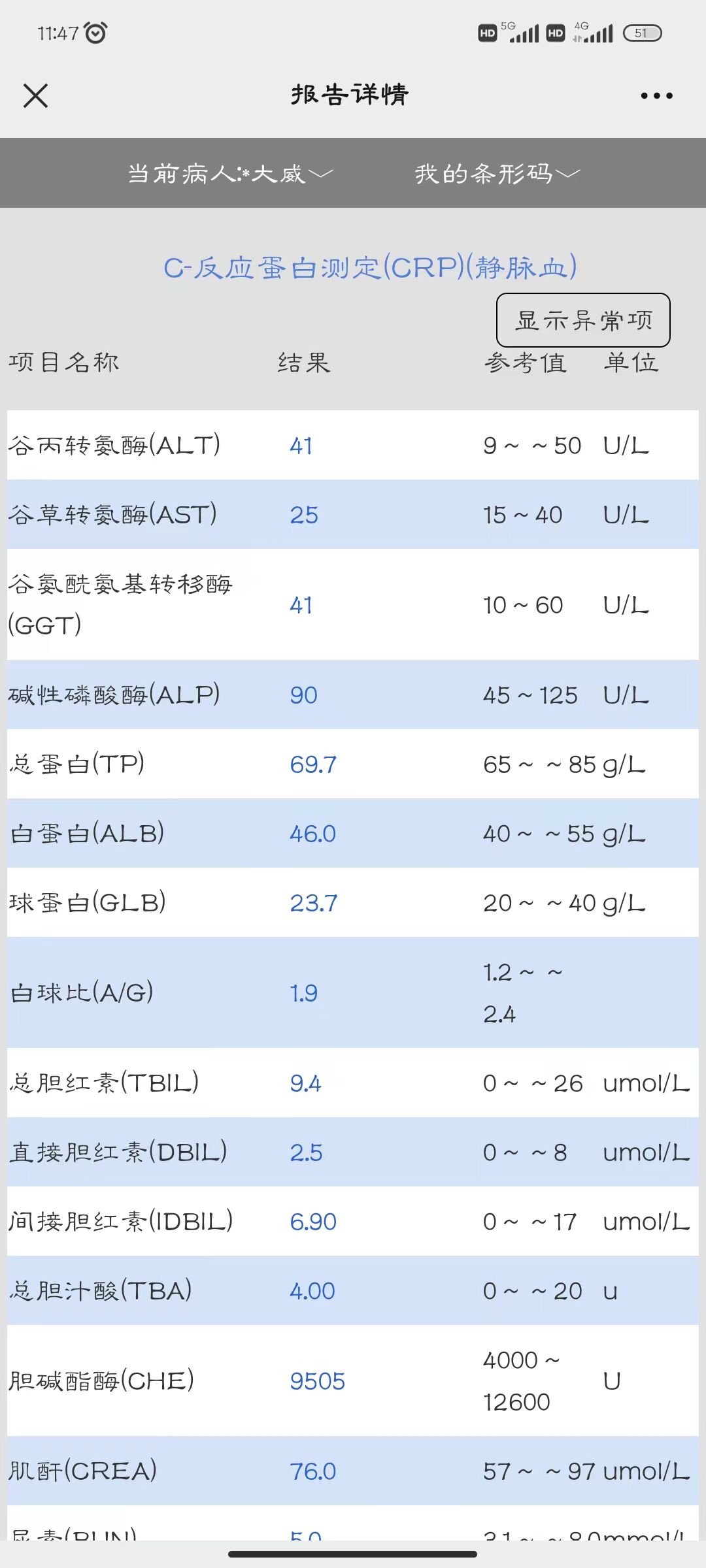Tap the 显示异常项 button
This screenshot has height=1568, width=706.
[x=583, y=320]
